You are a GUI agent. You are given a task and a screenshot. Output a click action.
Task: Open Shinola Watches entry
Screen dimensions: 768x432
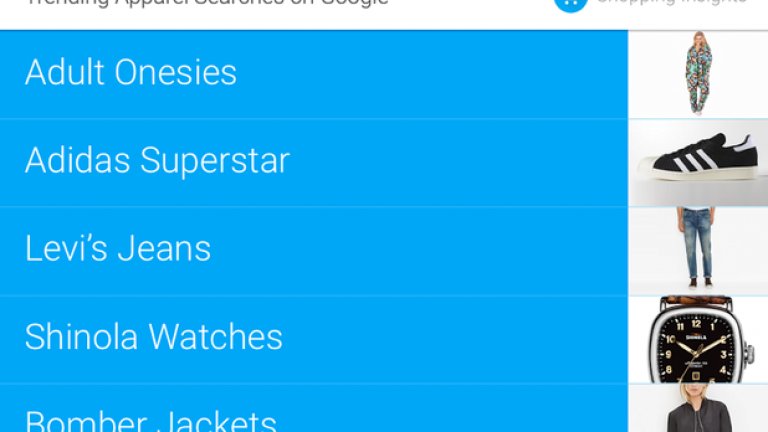314,338
